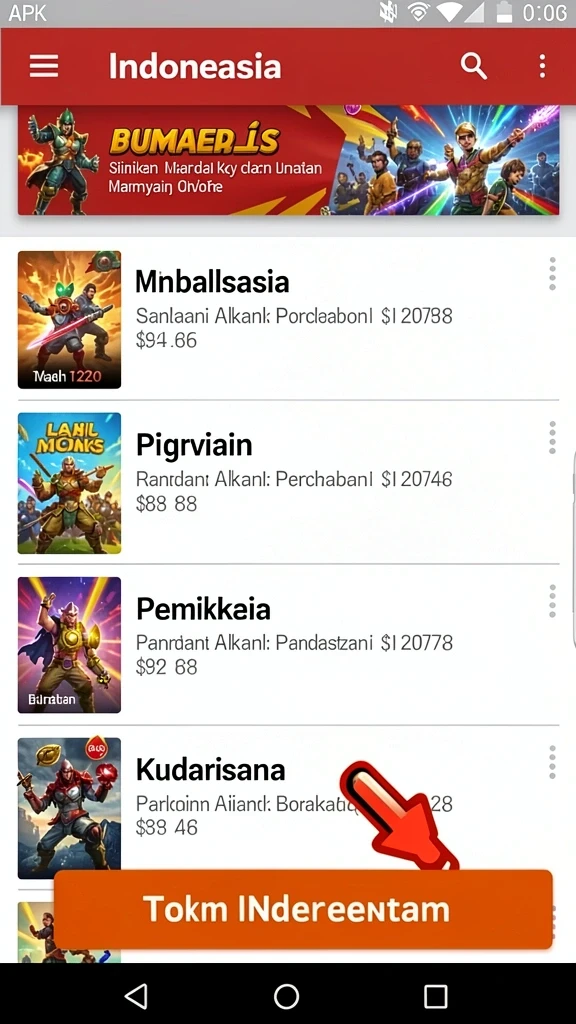Open the hamburger drawer menu

pos(44,66)
